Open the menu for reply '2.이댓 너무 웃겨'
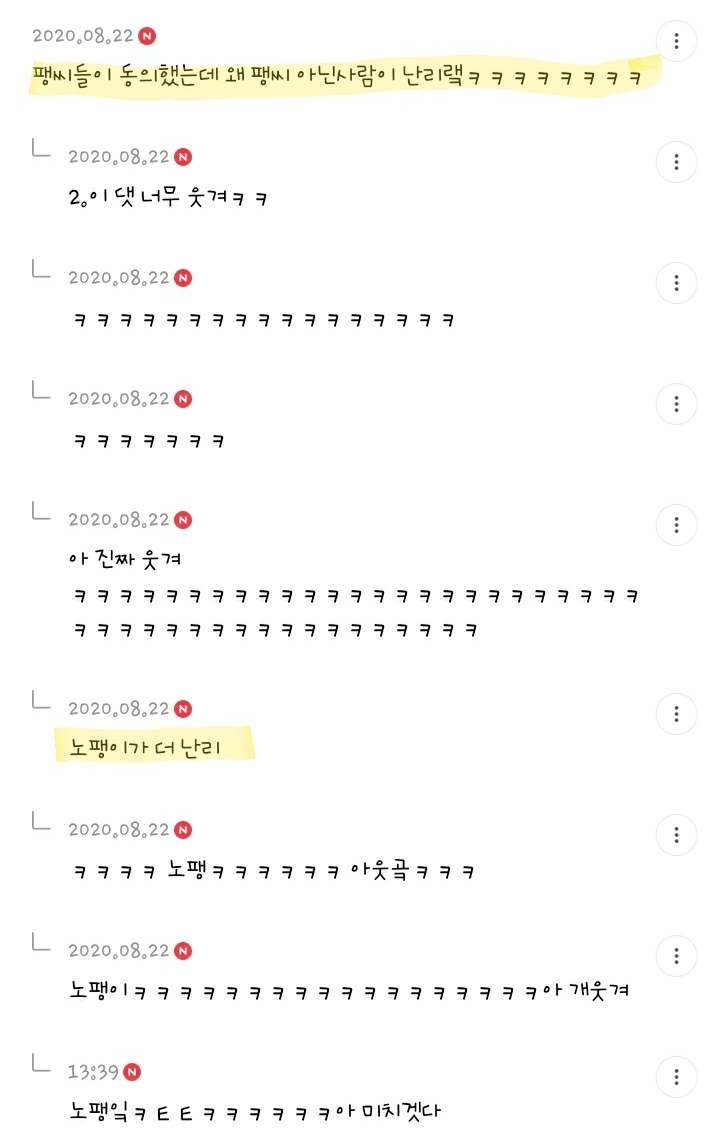Image resolution: width=720 pixels, height=1128 pixels. 676,162
